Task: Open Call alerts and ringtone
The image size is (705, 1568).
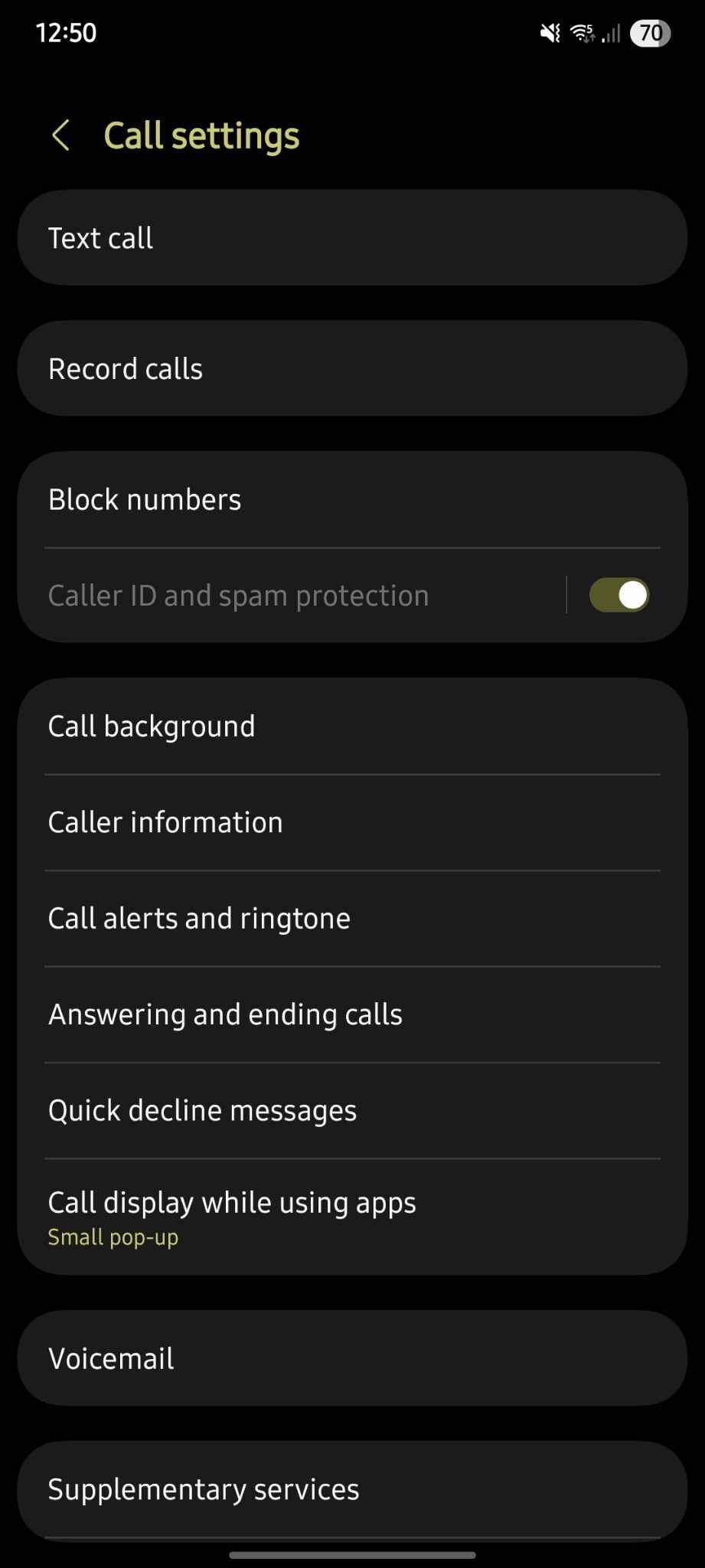Action: point(352,918)
